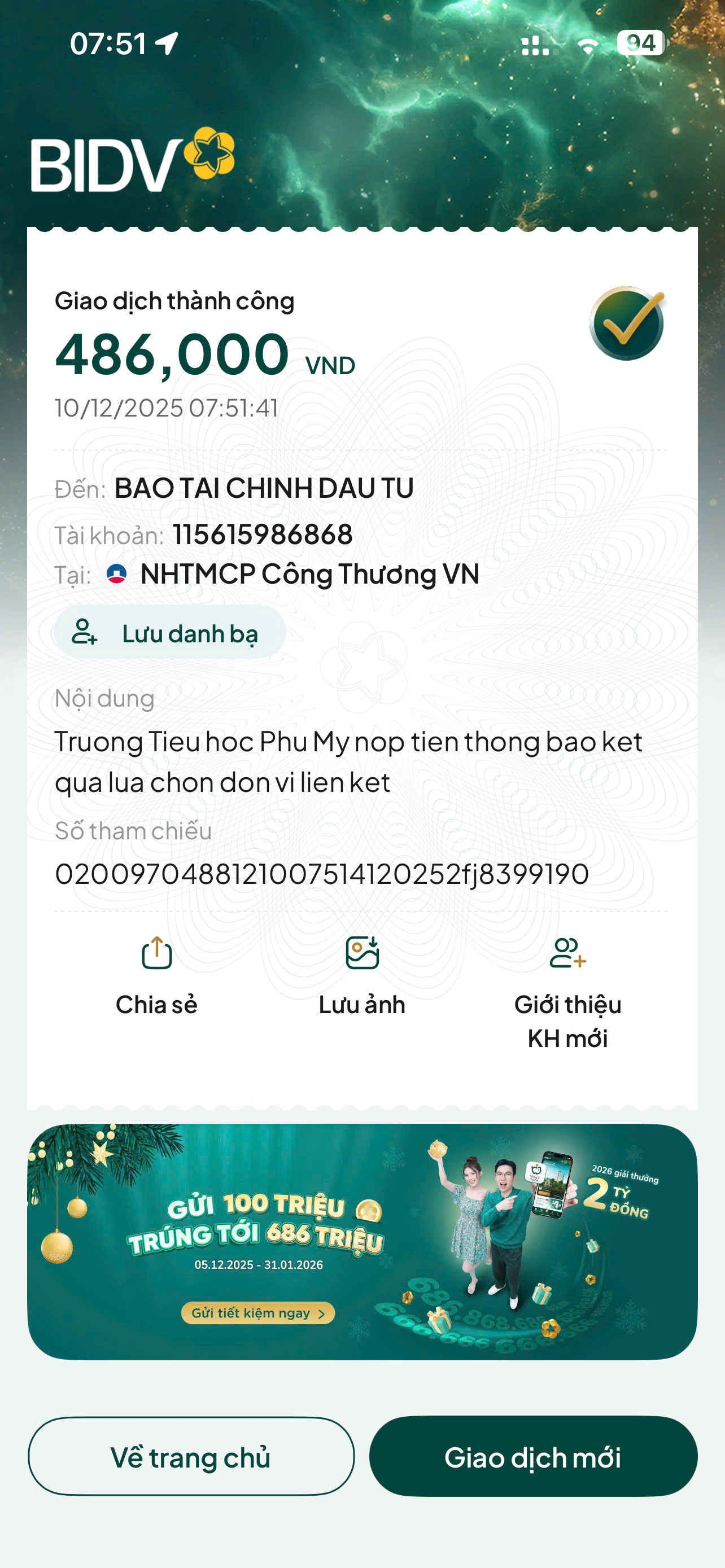Save receipt image with Lưu ảnh
The image size is (725, 1568).
[361, 973]
